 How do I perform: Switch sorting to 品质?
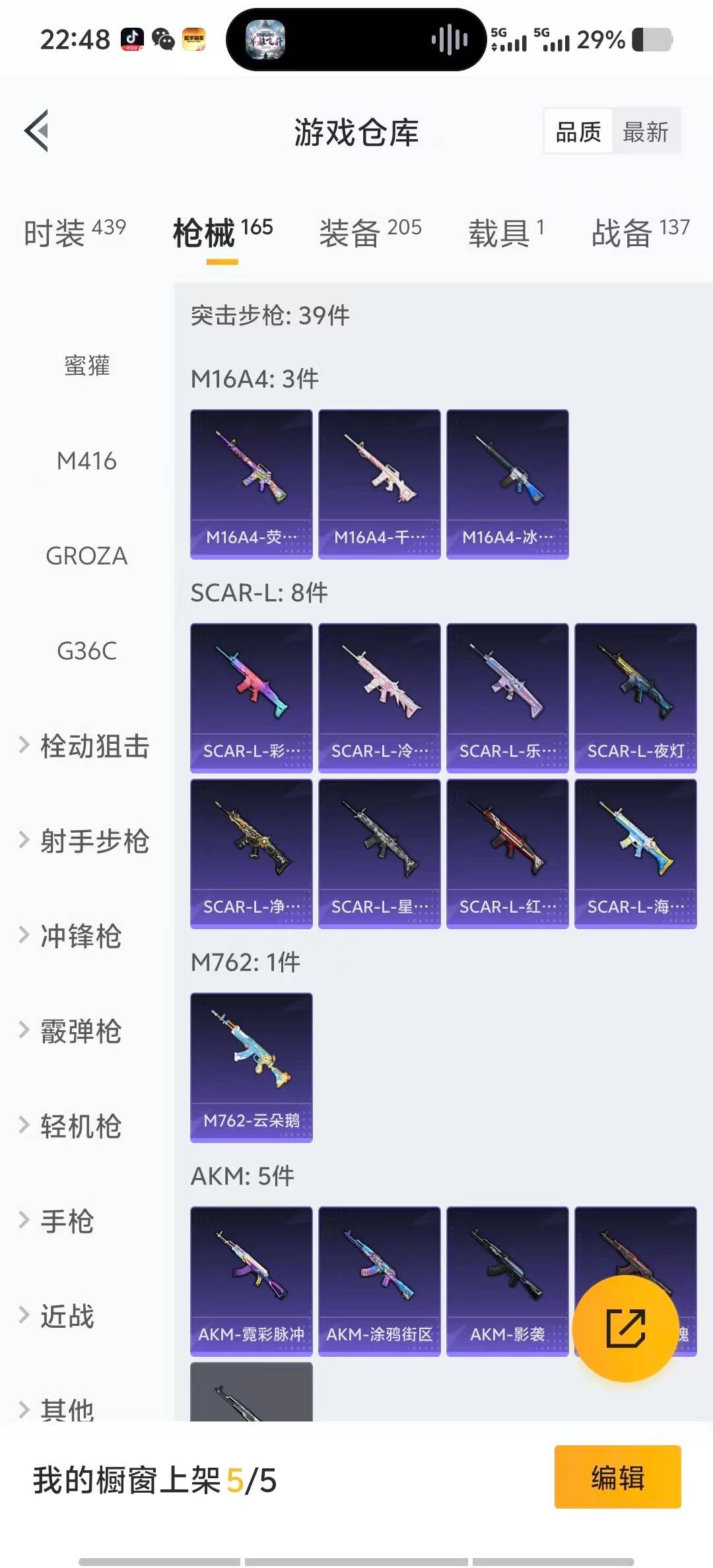coord(576,132)
